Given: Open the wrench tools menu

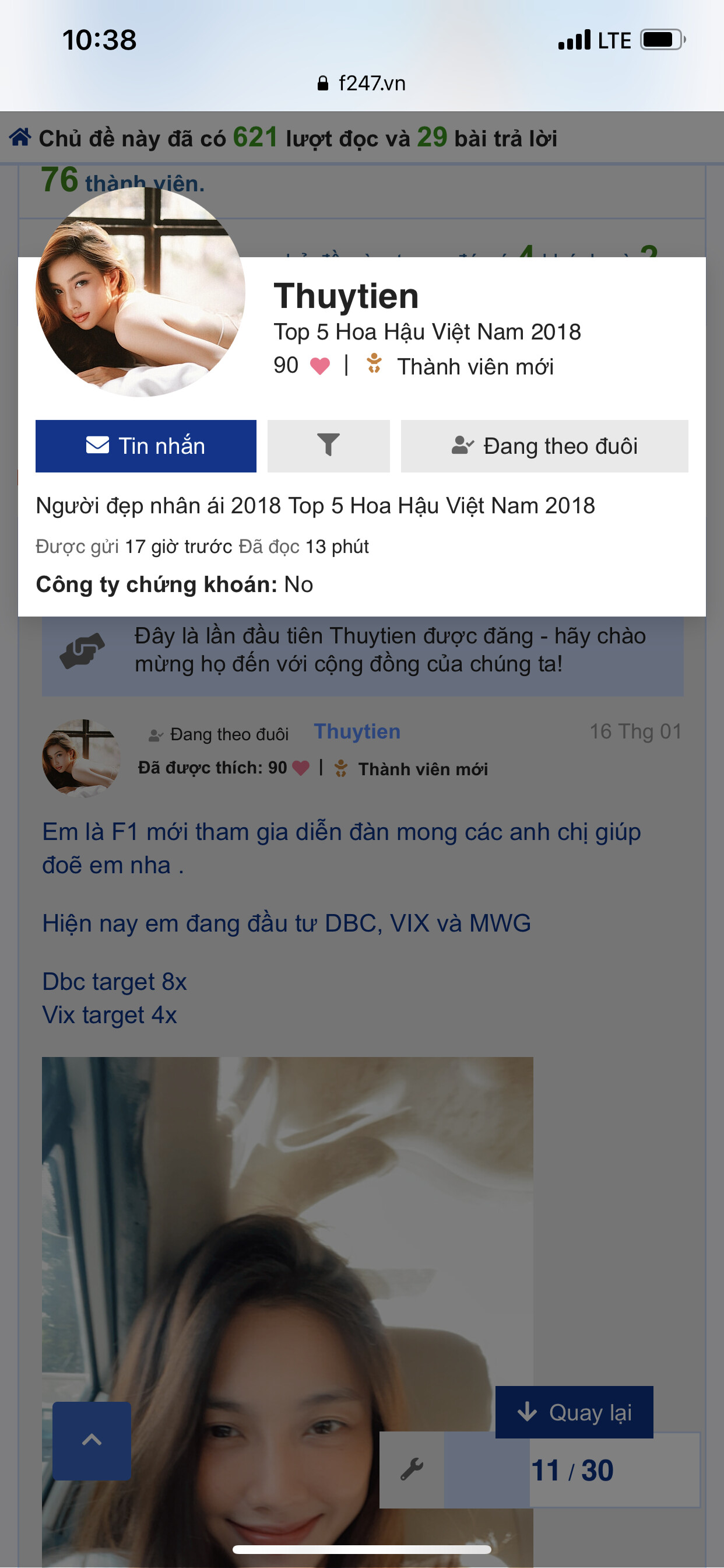Looking at the screenshot, I should pyautogui.click(x=412, y=1469).
